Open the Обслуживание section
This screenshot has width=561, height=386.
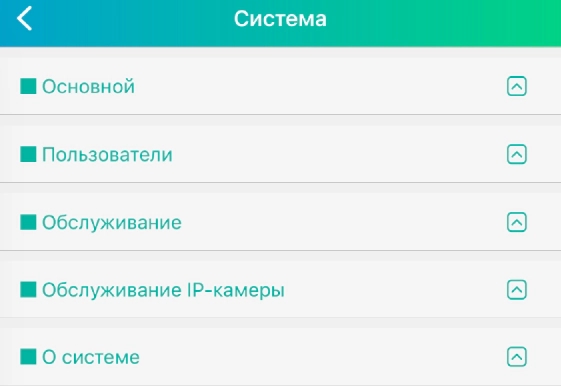point(280,222)
